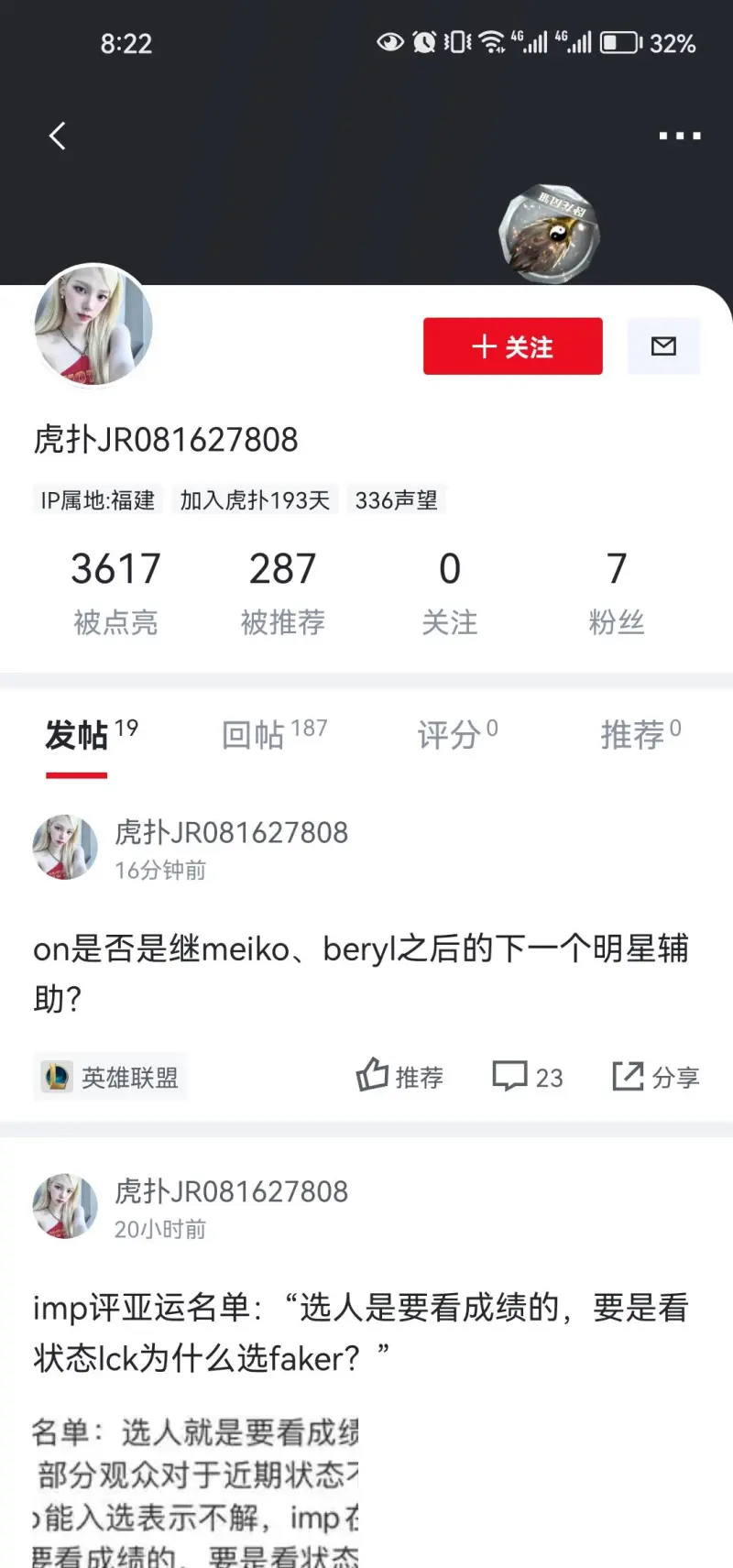
Task: Open the post about on, meiko and beryl
Action: [360, 972]
